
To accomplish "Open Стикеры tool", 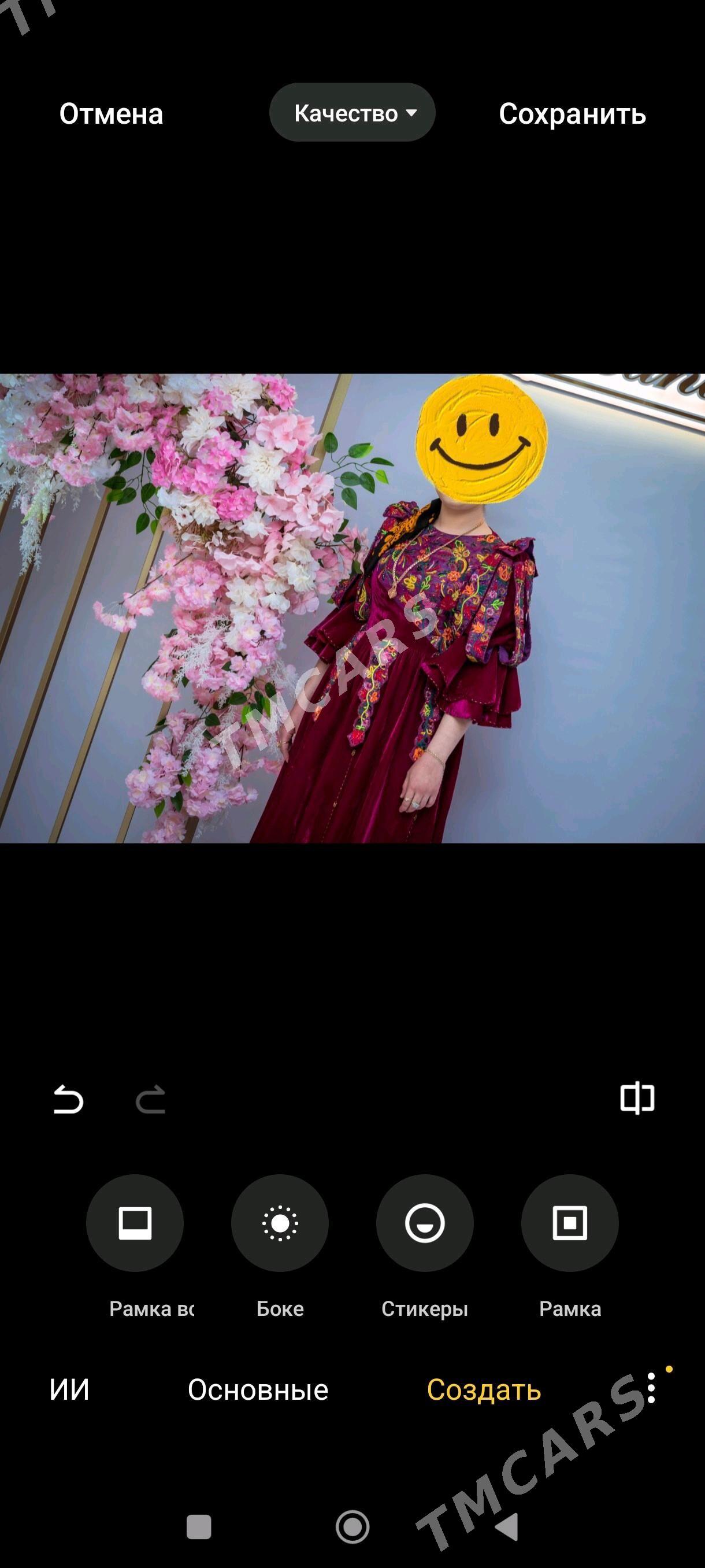I will click(x=425, y=1222).
